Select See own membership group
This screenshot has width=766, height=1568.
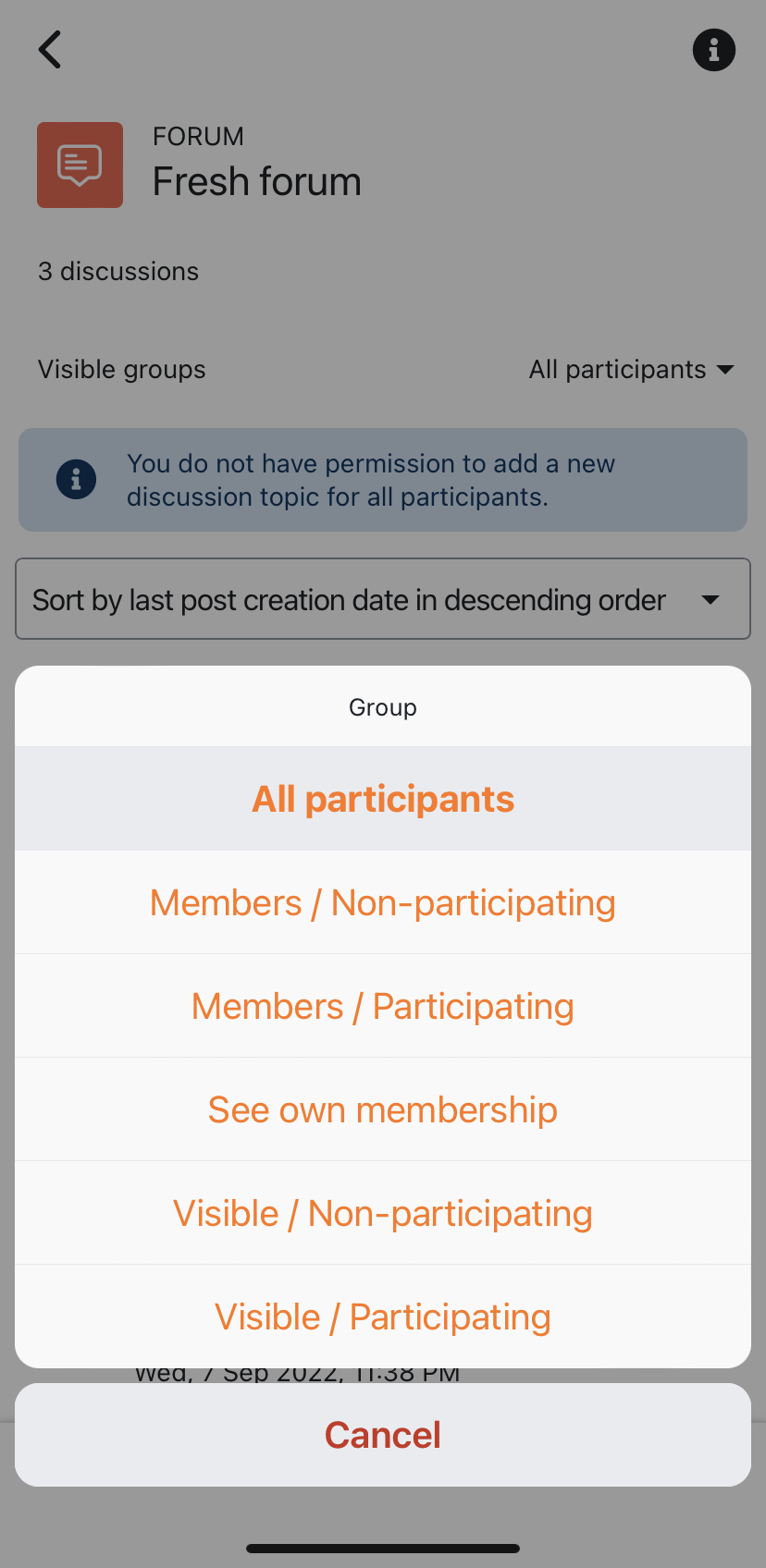point(383,1109)
